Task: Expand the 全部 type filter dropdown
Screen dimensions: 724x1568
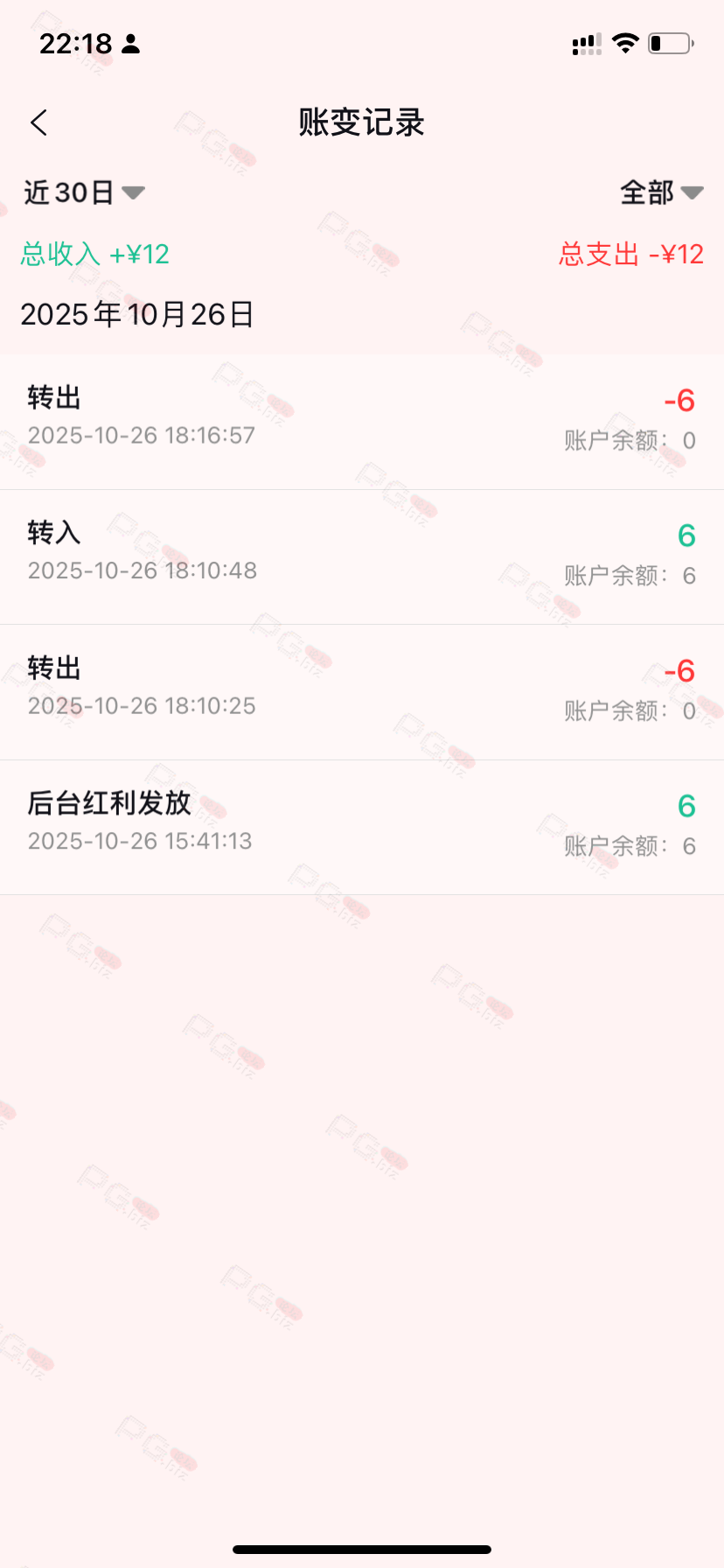Action: pyautogui.click(x=661, y=192)
